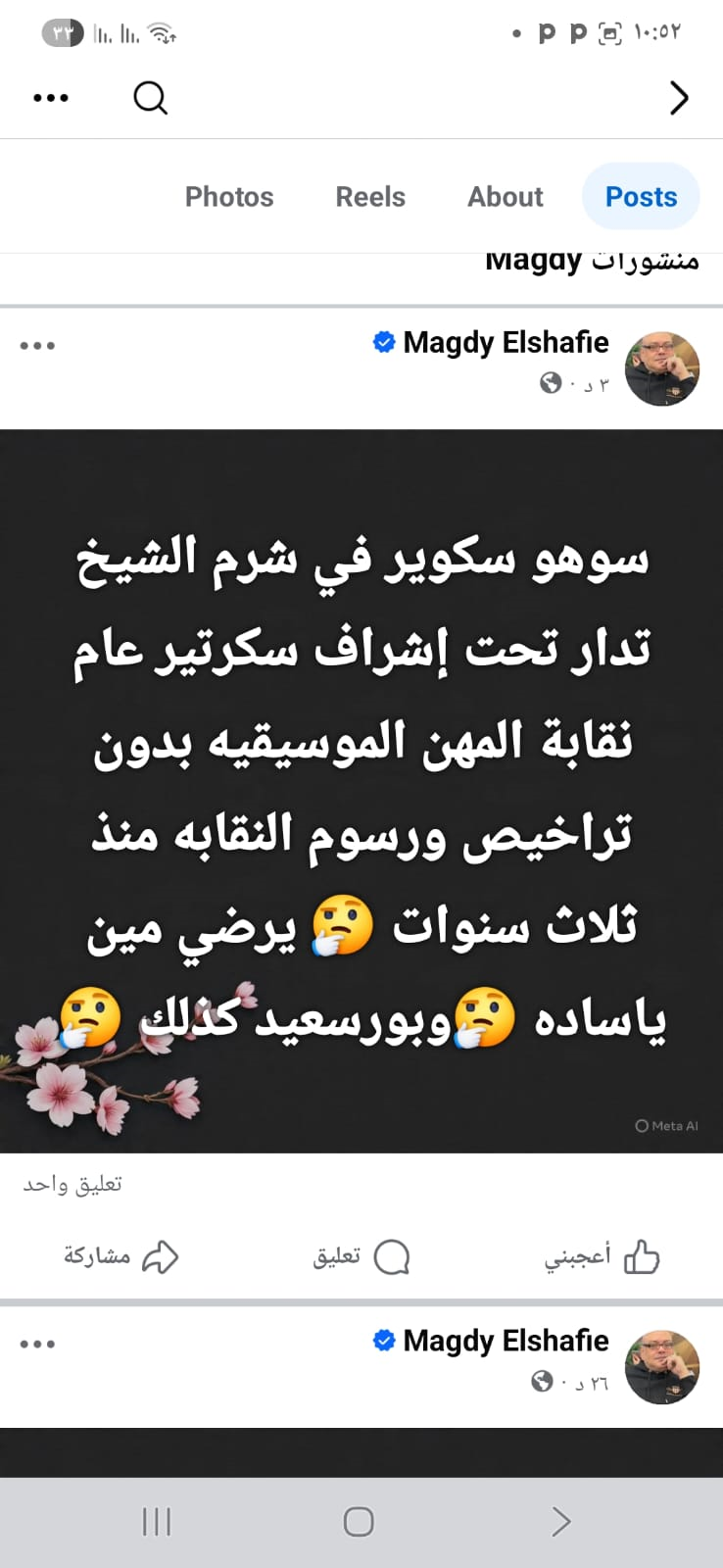Viewport: 723px width, 1568px height.
Task: Open recent apps from the navigation bar
Action: (x=157, y=1522)
